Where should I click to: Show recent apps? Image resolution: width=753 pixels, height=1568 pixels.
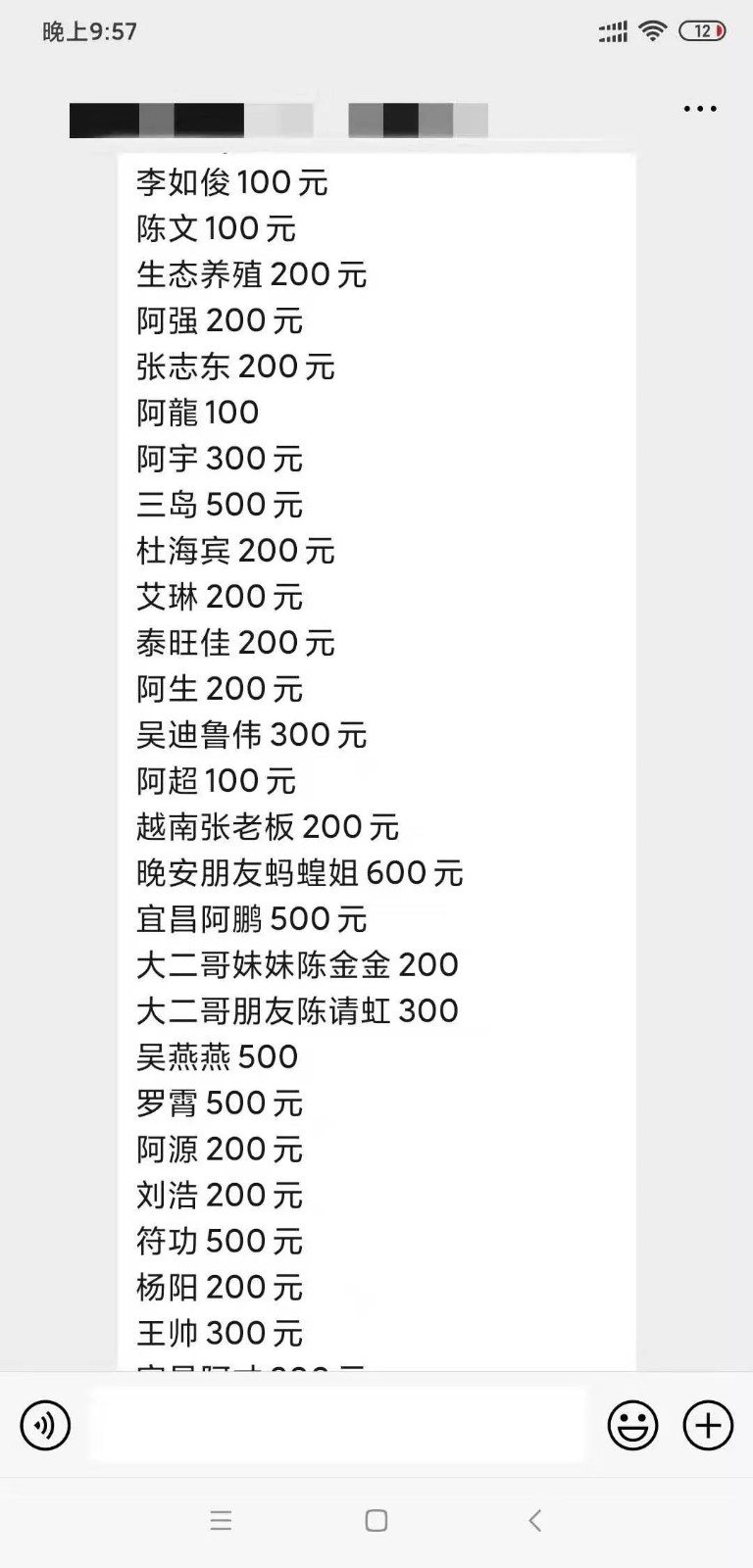222,1520
